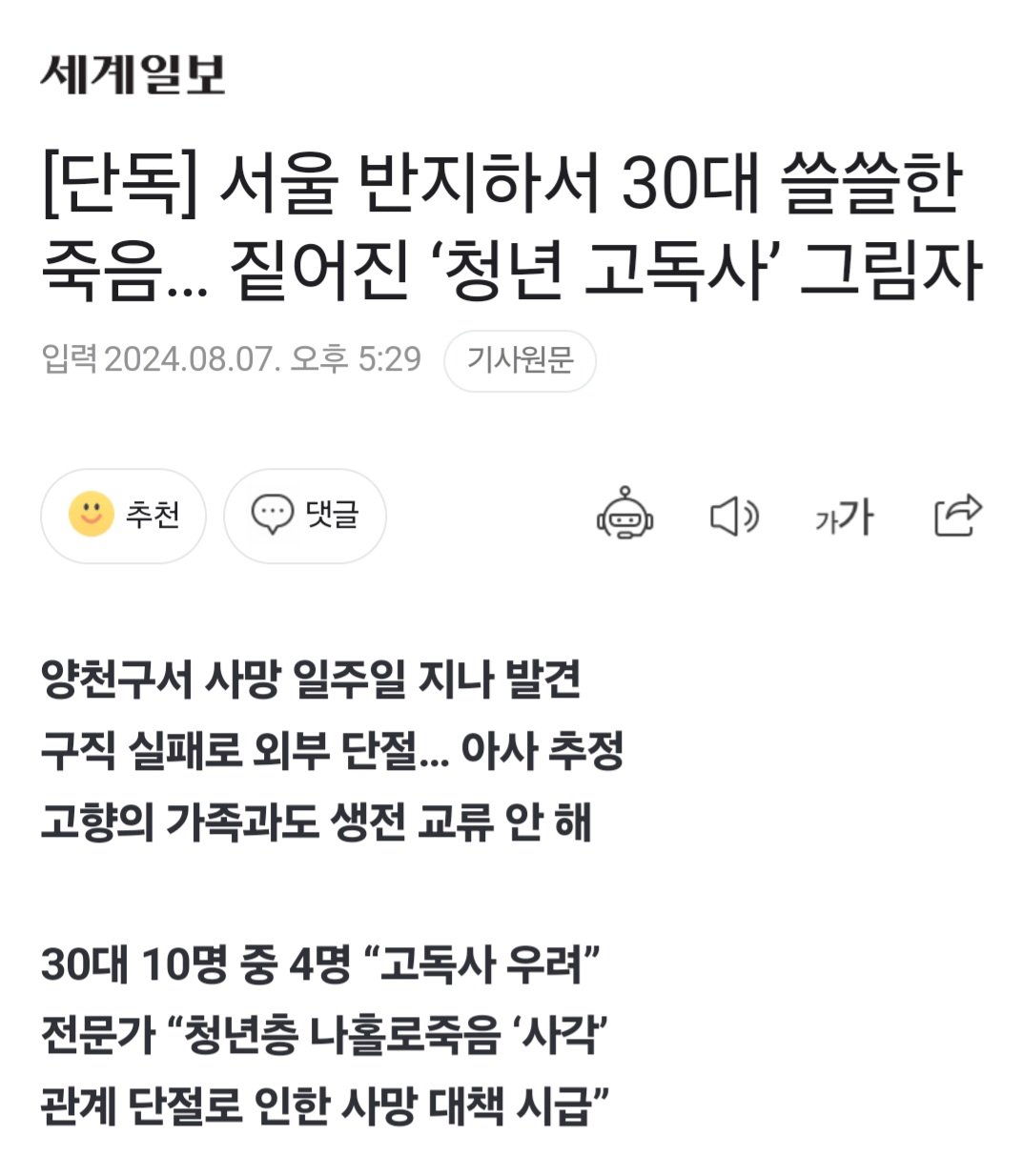Recommend this article with 추천
The image size is (1023, 1176).
123,516
